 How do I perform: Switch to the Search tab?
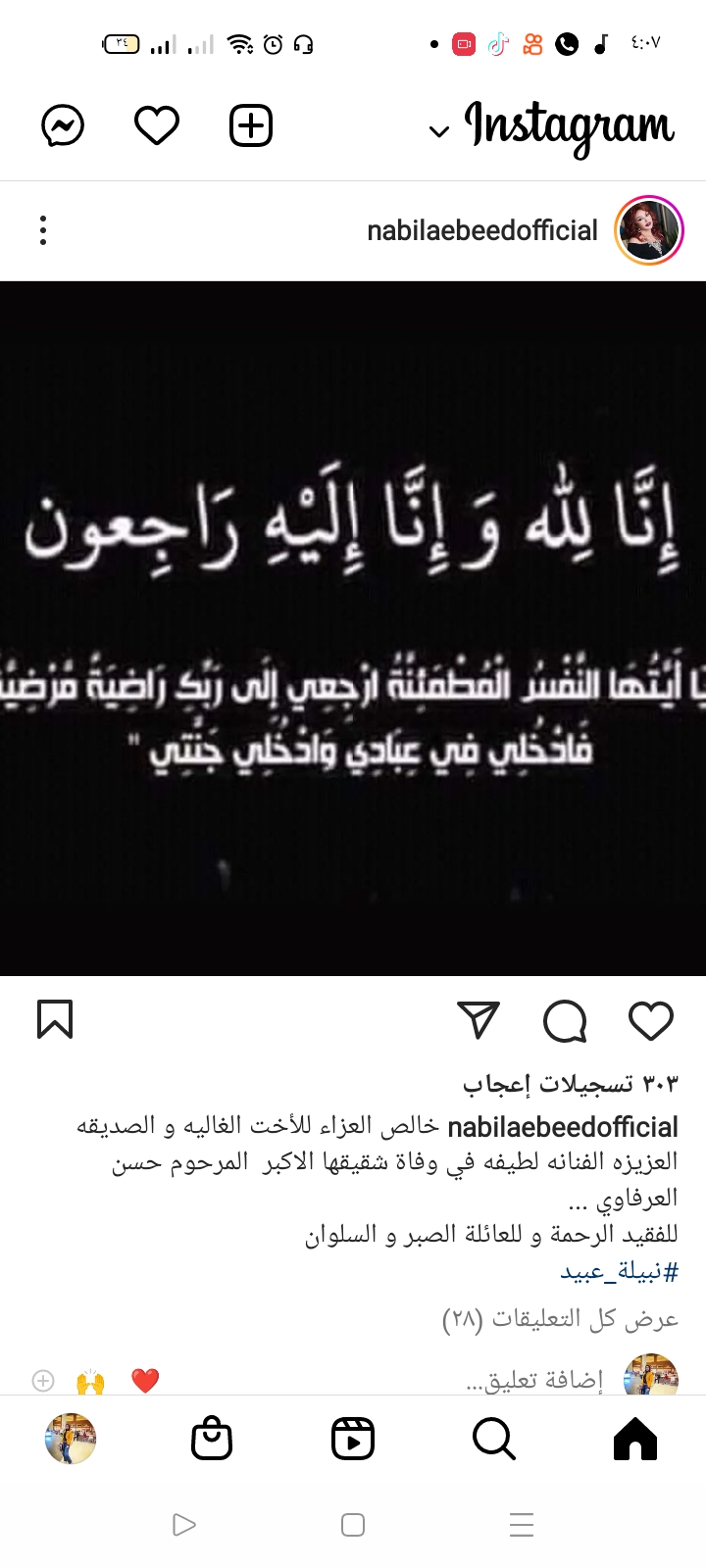tap(493, 1440)
